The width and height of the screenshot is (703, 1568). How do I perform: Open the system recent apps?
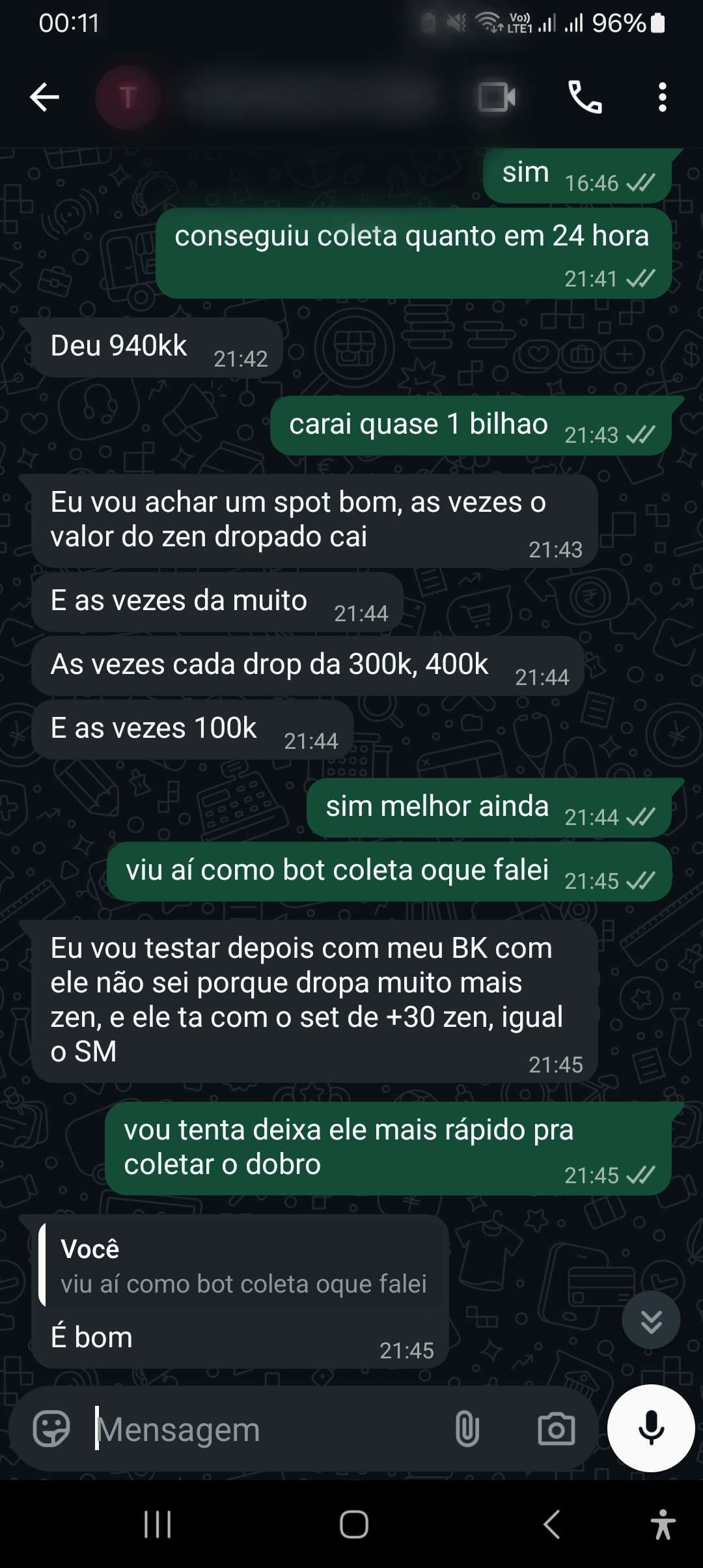[x=158, y=1524]
